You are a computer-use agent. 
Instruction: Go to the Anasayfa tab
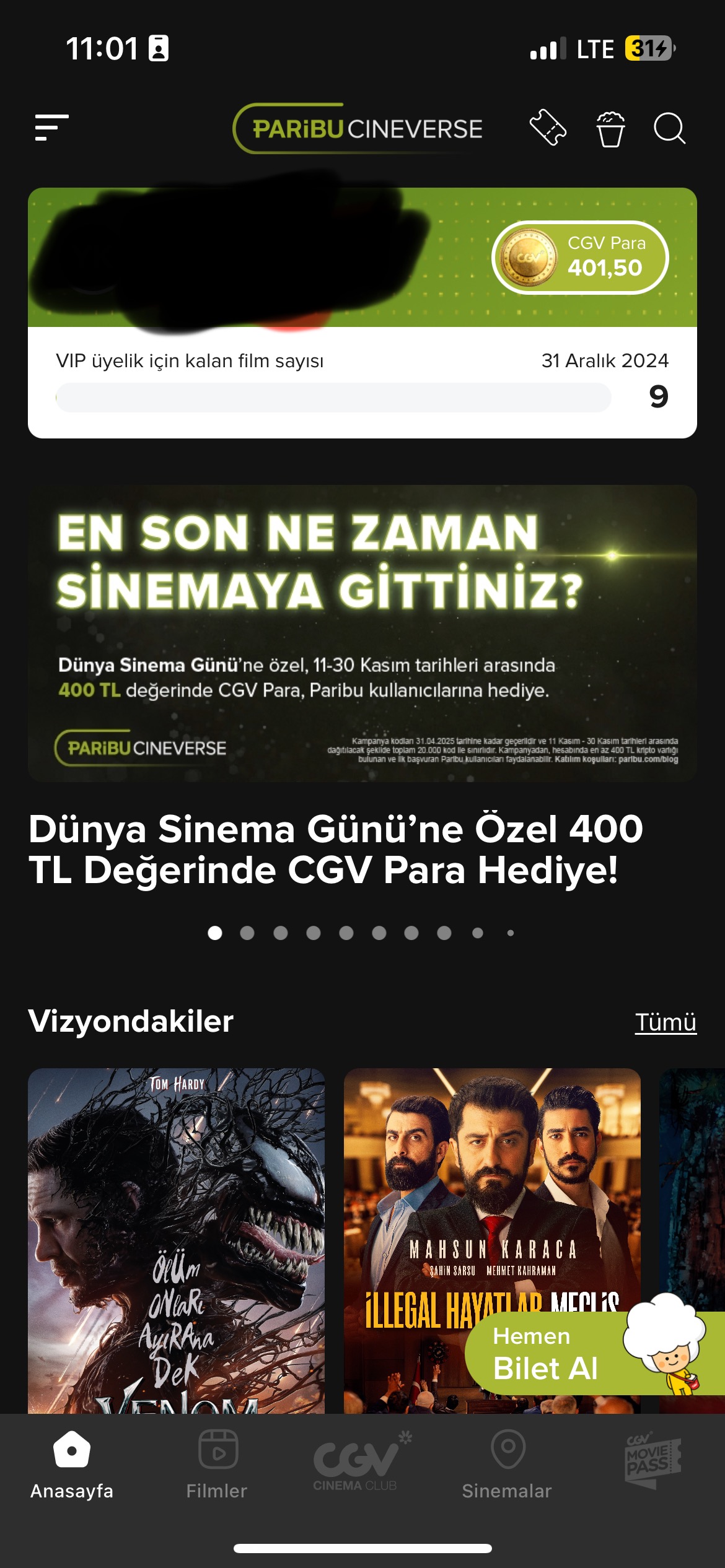[x=72, y=1464]
